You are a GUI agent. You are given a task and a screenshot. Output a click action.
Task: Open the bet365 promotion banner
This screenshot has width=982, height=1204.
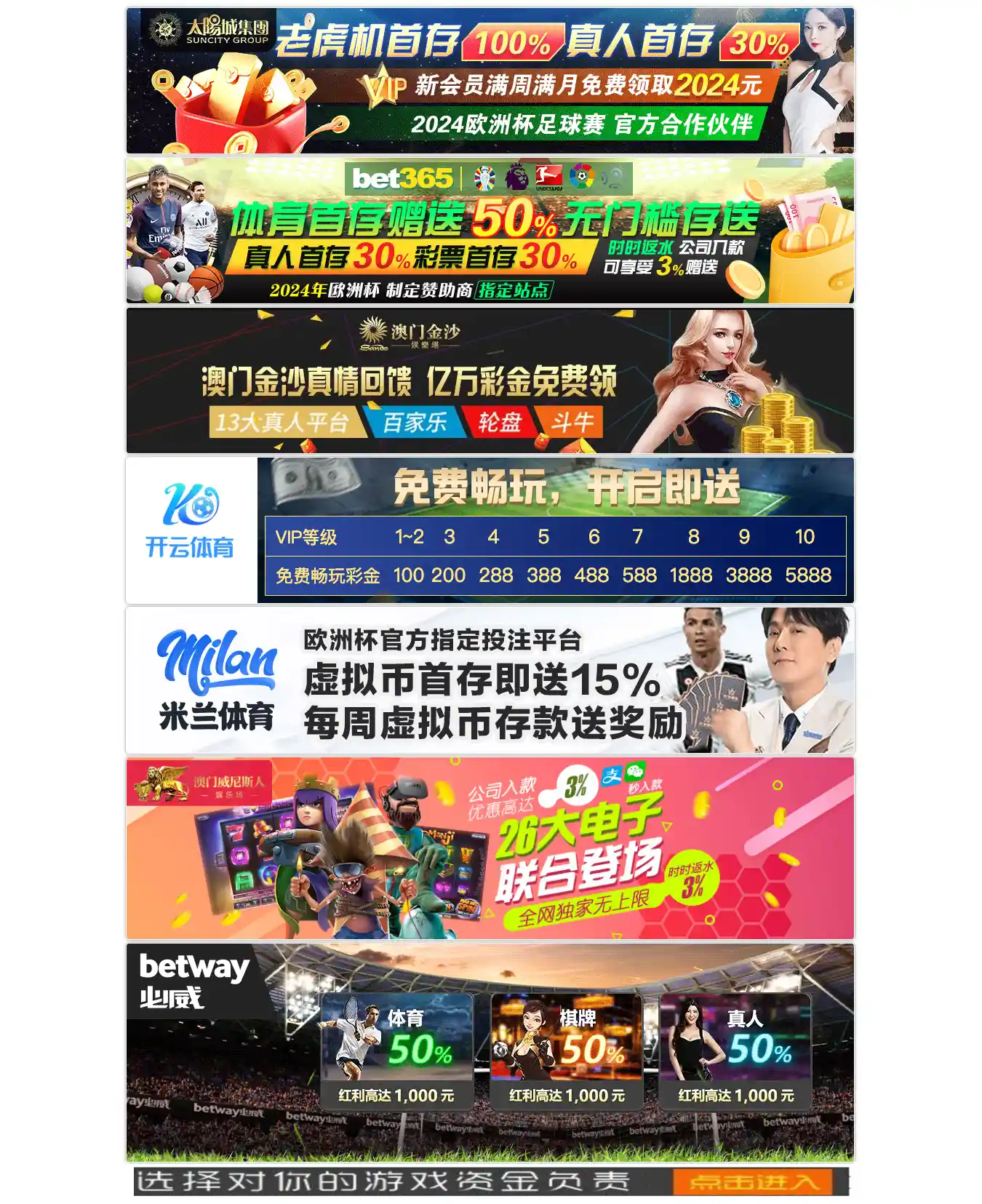490,231
